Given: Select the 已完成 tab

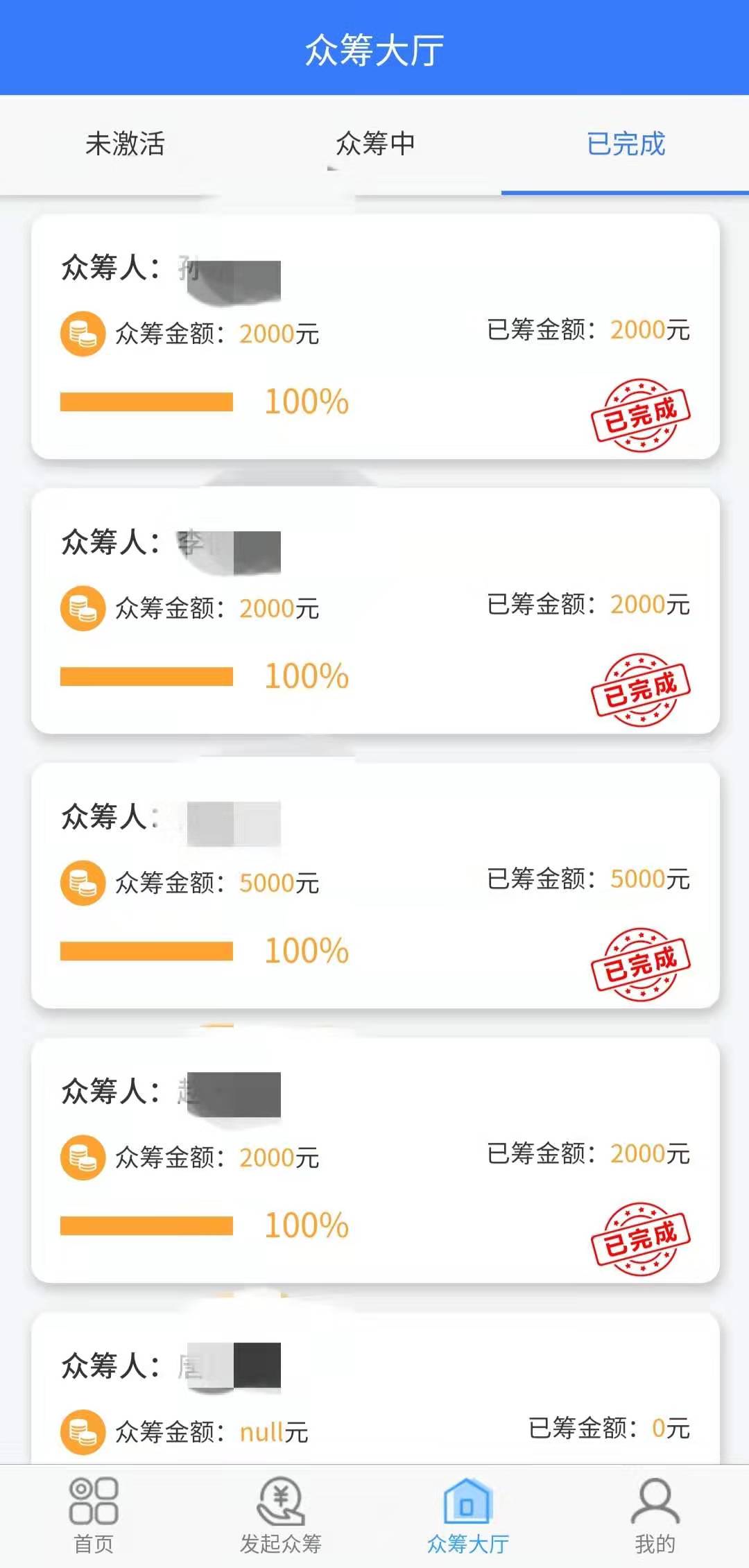Looking at the screenshot, I should pyautogui.click(x=626, y=144).
